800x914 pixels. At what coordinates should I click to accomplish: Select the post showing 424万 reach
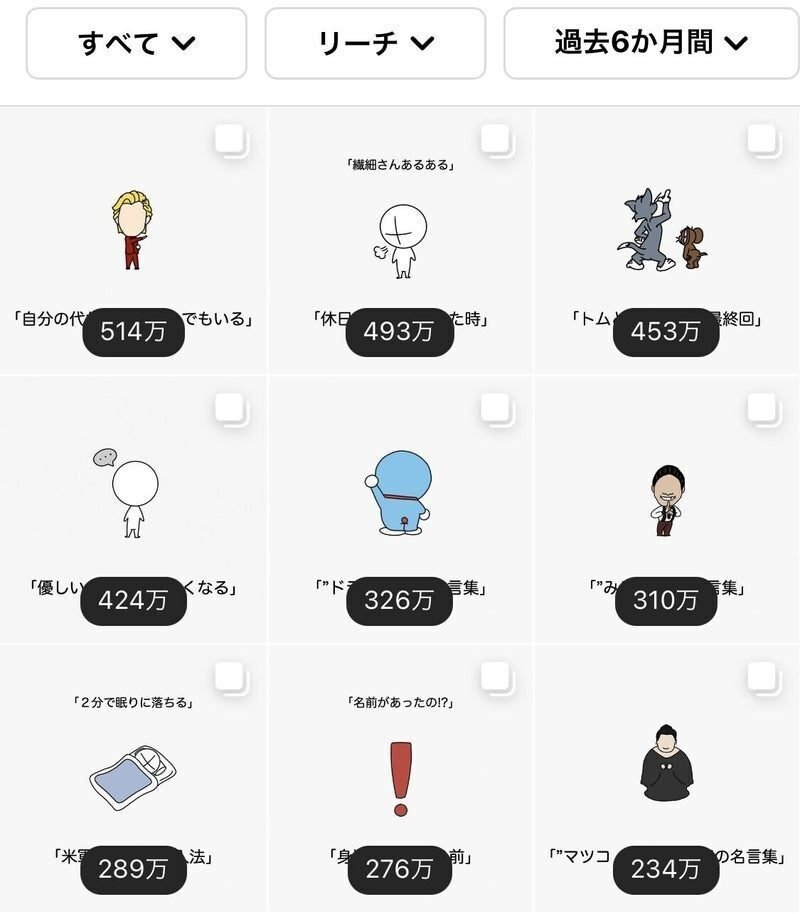[133, 508]
